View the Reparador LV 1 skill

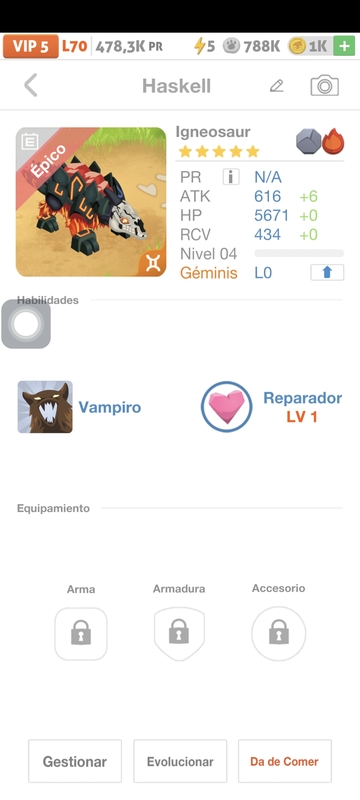(272, 407)
